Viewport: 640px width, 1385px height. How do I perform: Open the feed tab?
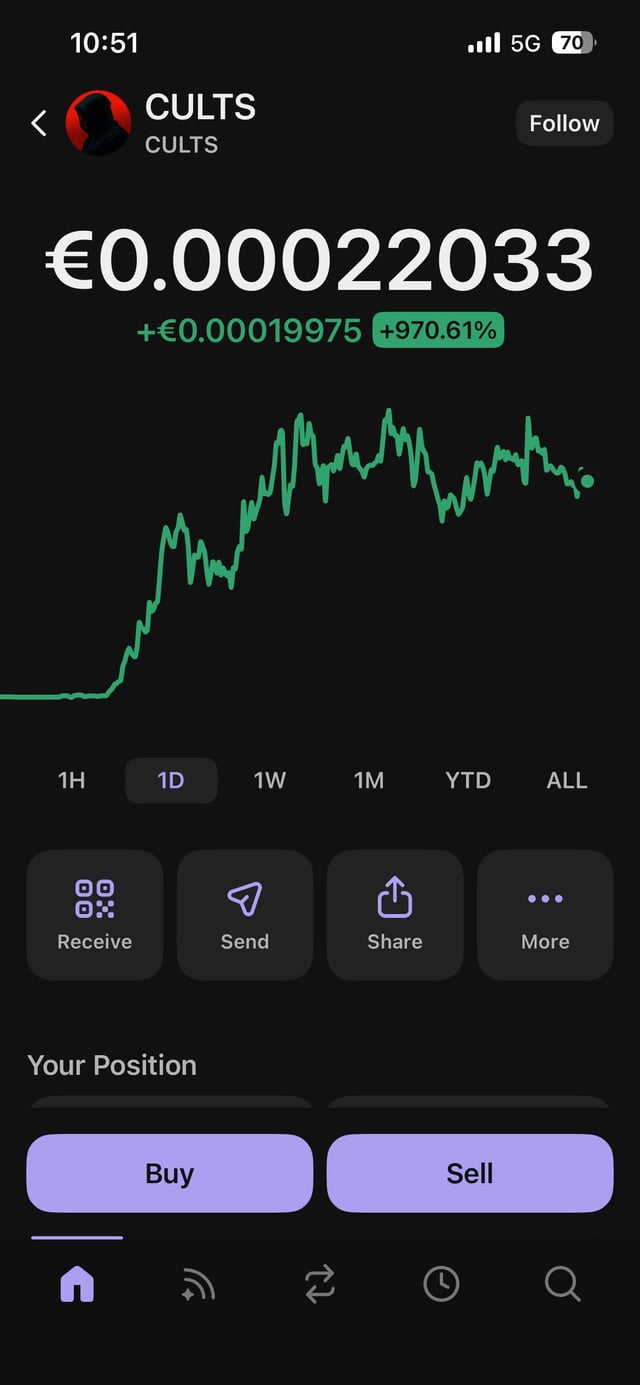pos(198,1284)
